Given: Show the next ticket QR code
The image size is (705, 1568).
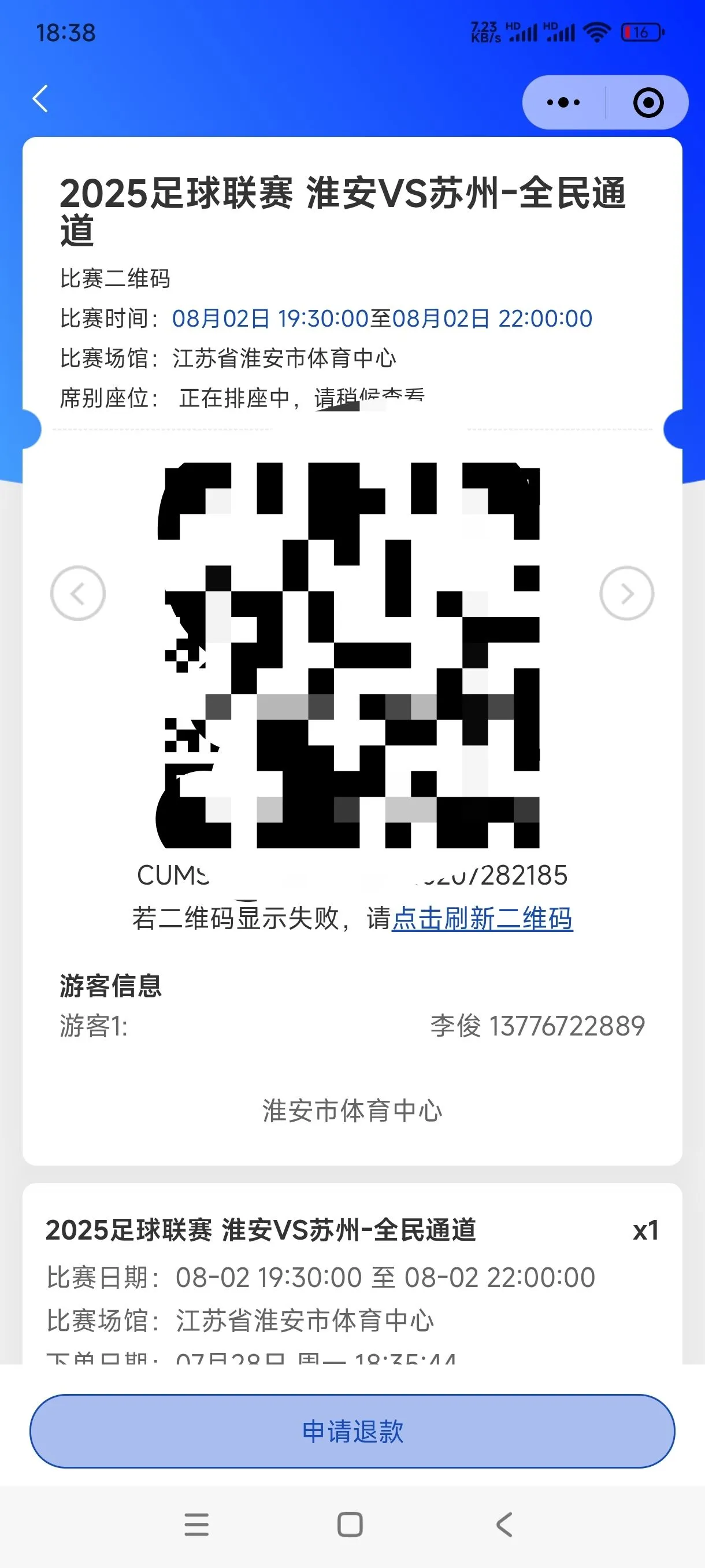Looking at the screenshot, I should 626,593.
